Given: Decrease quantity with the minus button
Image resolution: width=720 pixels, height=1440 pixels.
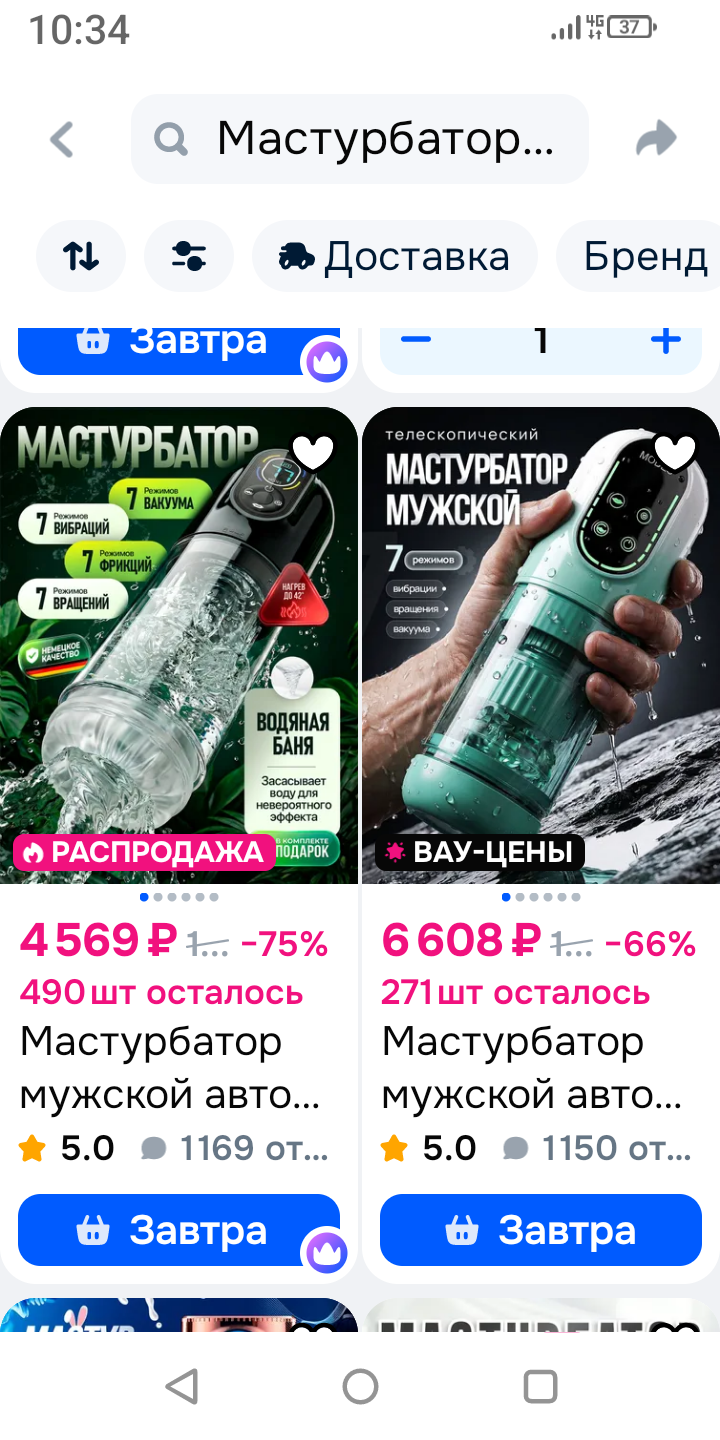Looking at the screenshot, I should tap(415, 341).
